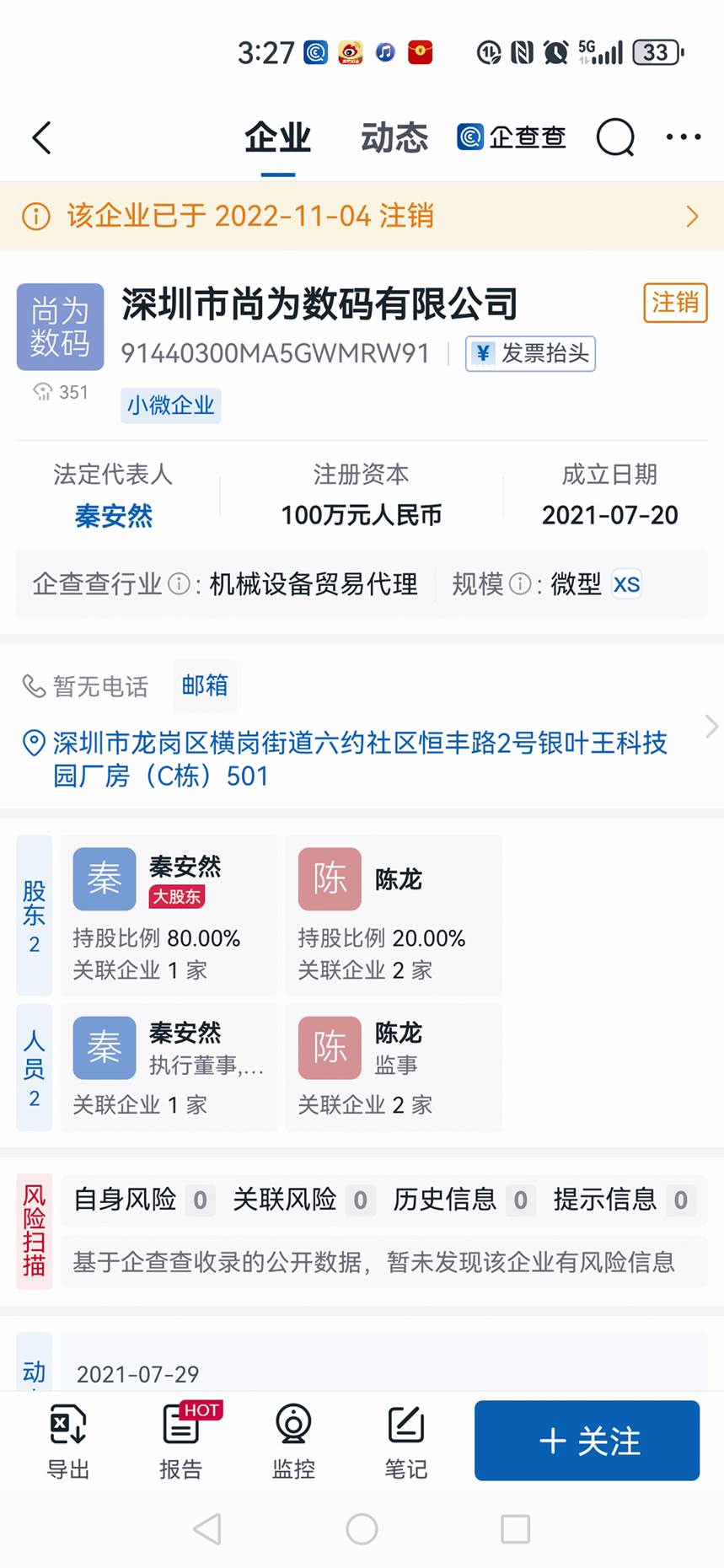
Task: Open shareholder card 秦安然 with 80.00%
Action: [169, 916]
